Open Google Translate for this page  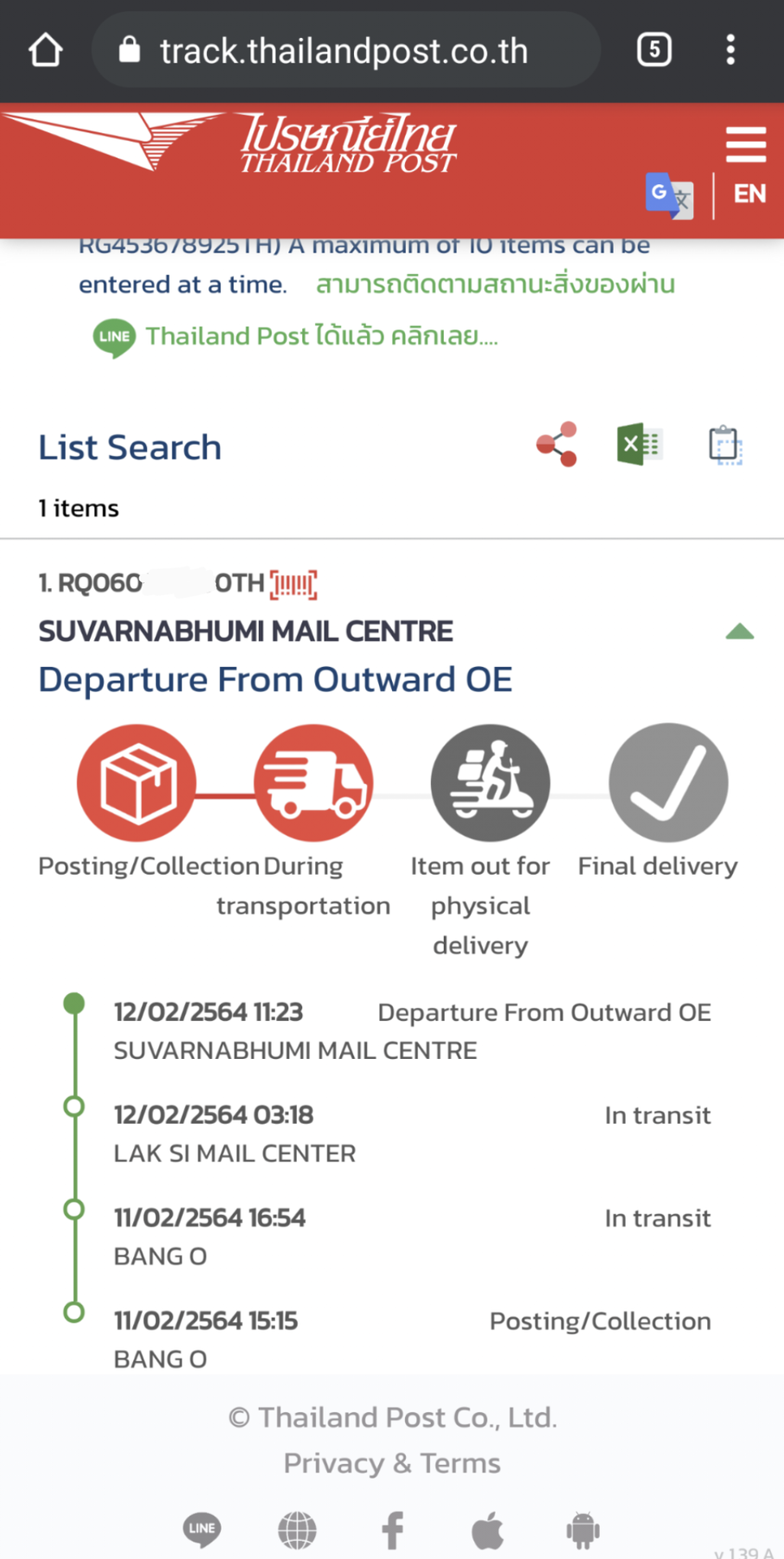point(669,195)
